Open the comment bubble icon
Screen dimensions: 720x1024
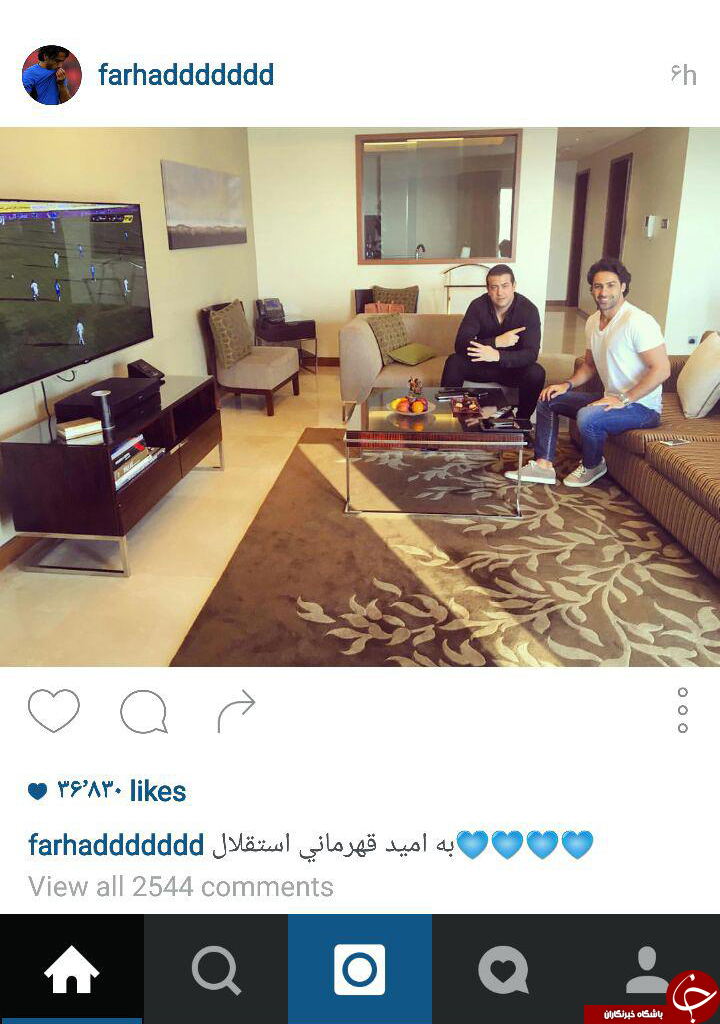tap(143, 713)
